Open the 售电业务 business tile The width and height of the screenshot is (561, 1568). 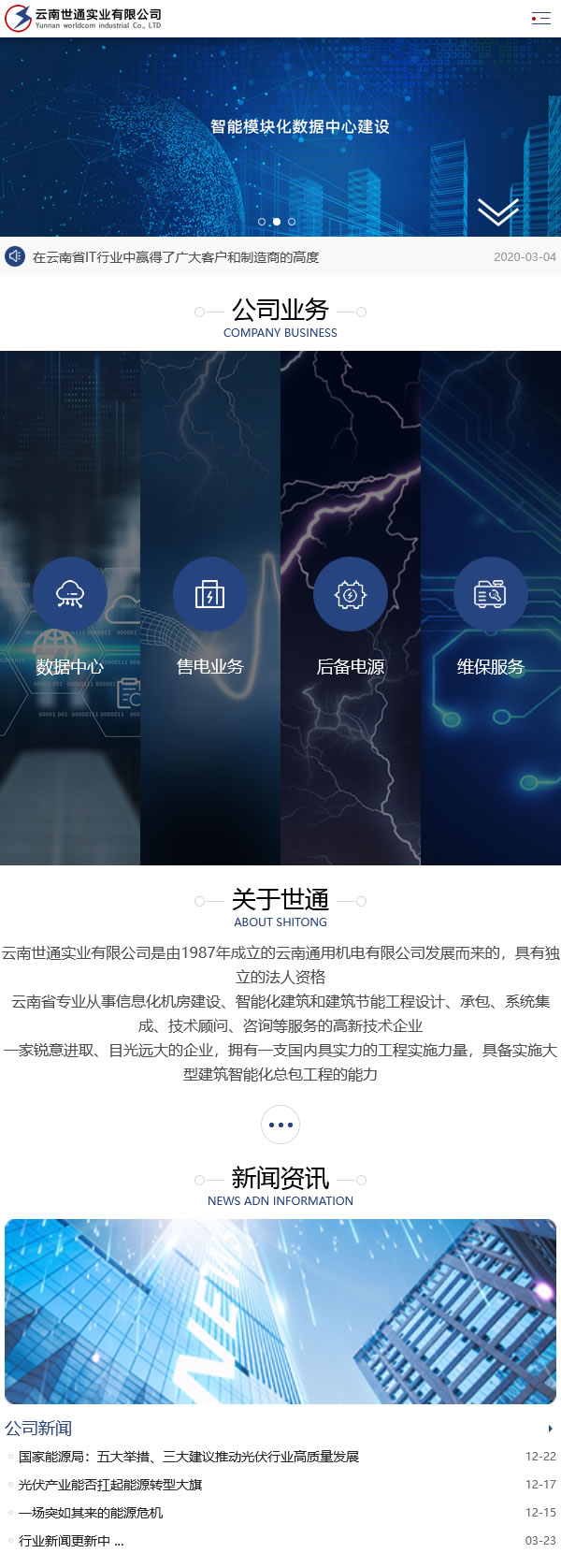tap(210, 608)
